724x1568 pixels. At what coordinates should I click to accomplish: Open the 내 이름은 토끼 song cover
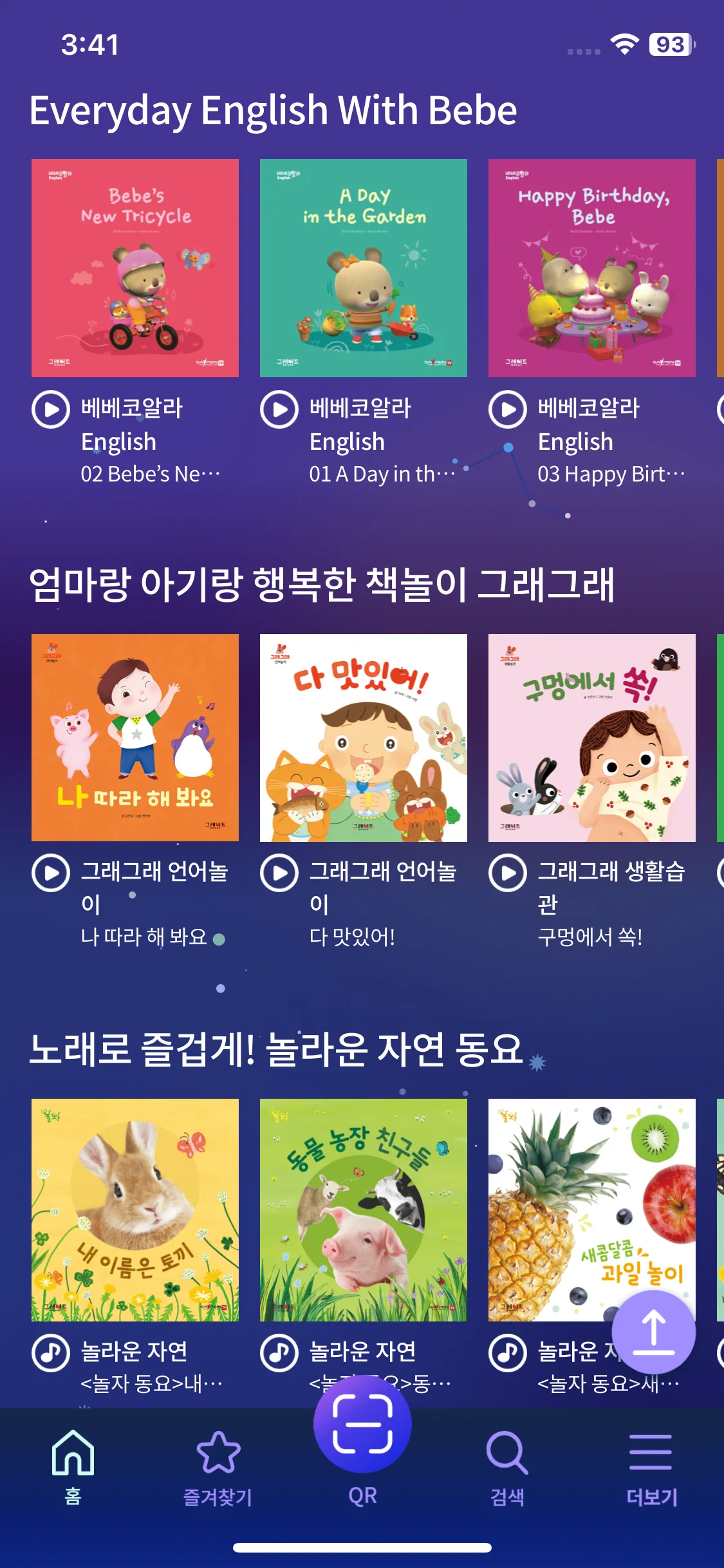click(x=135, y=1210)
